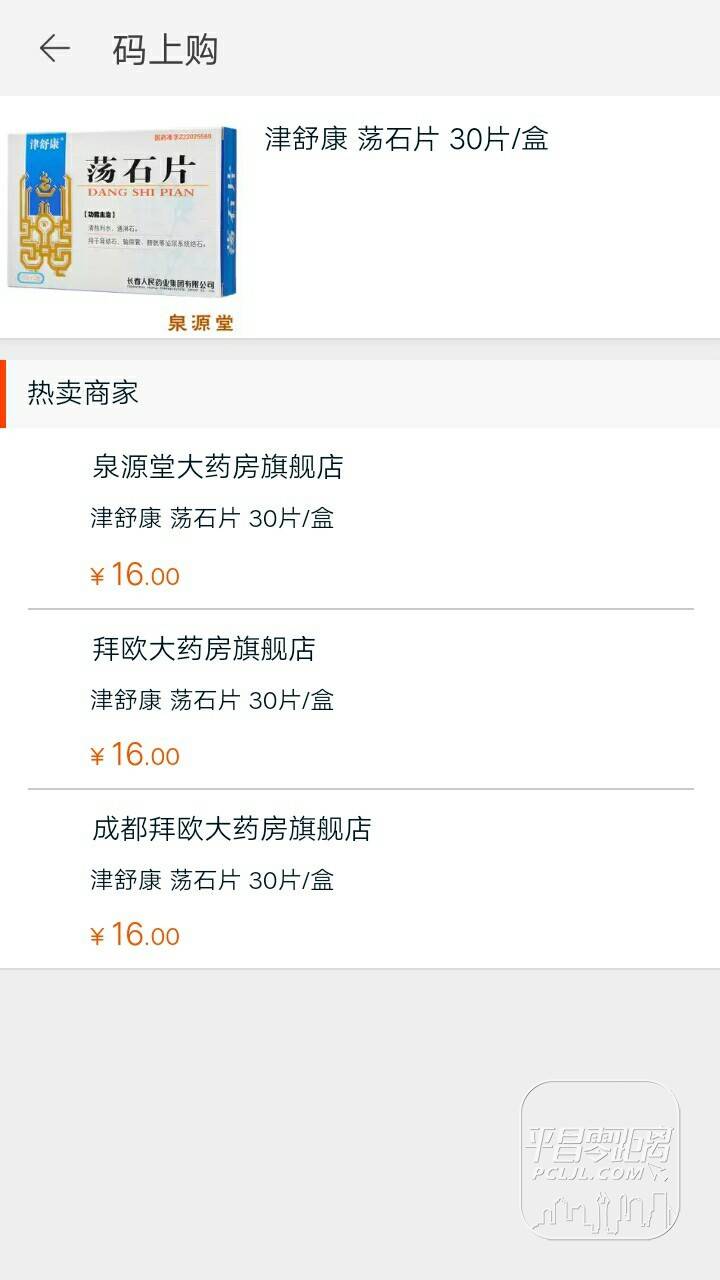Open the 拜欧大药房旗舰店 merchant listing
Image resolution: width=720 pixels, height=1280 pixels.
click(x=360, y=699)
